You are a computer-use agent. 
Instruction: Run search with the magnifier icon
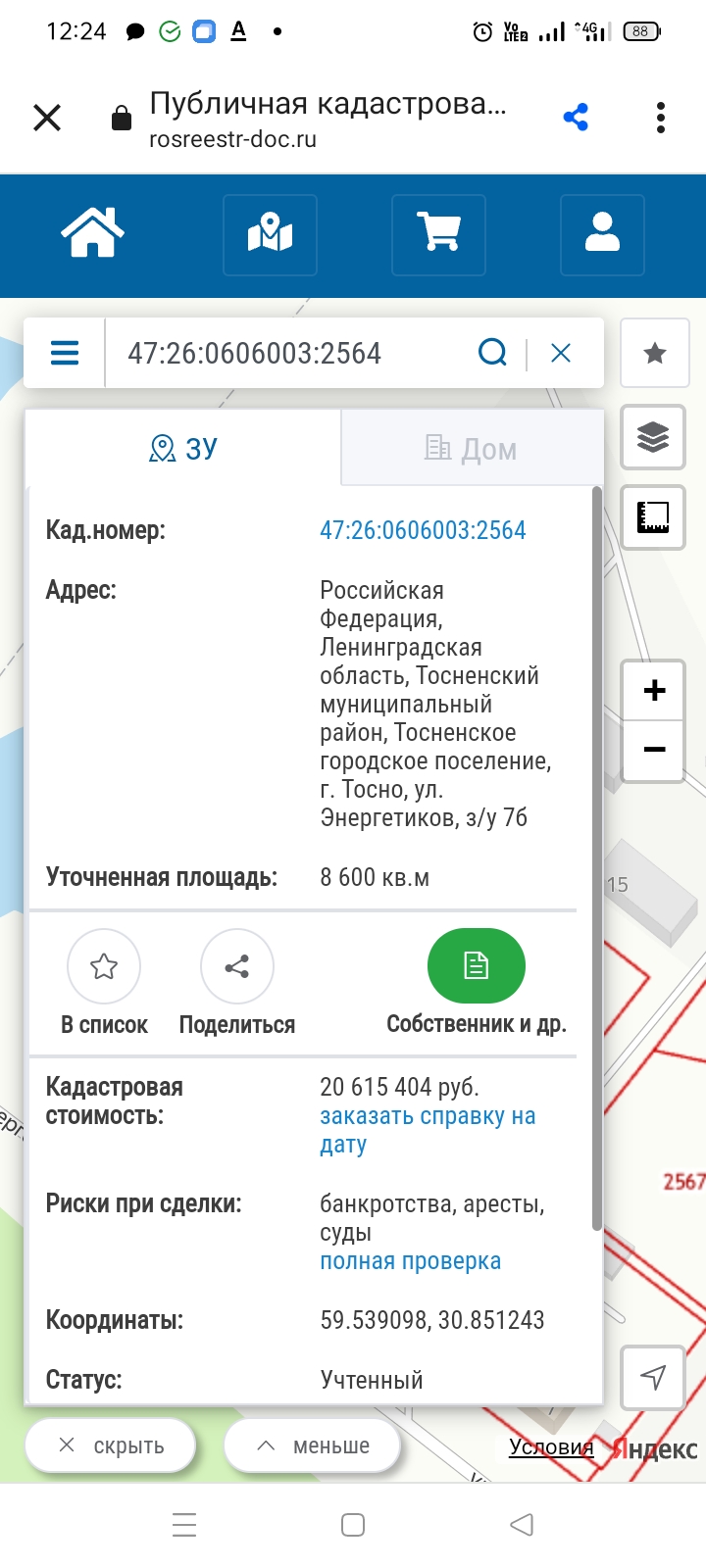pyautogui.click(x=492, y=353)
